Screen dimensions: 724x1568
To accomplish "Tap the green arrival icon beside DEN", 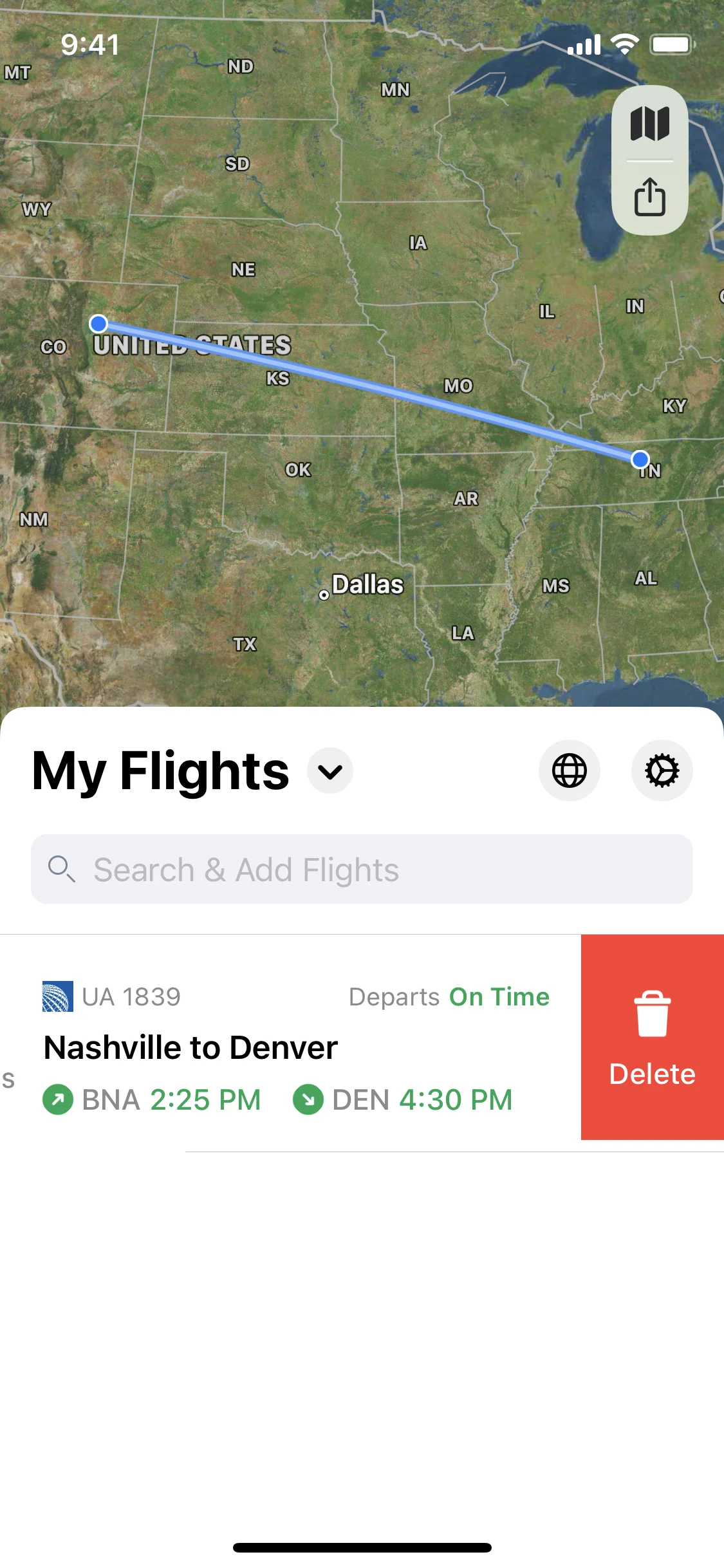I will [x=309, y=1099].
